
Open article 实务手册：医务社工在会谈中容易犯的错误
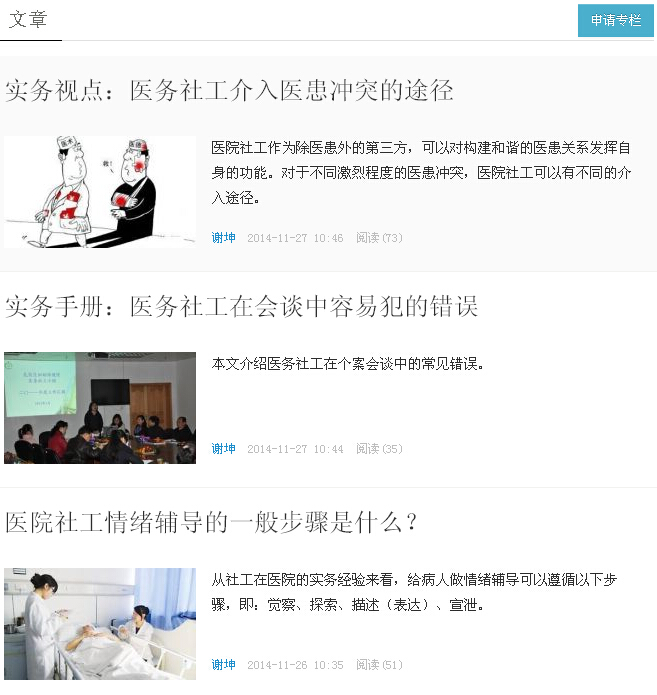pos(241,306)
